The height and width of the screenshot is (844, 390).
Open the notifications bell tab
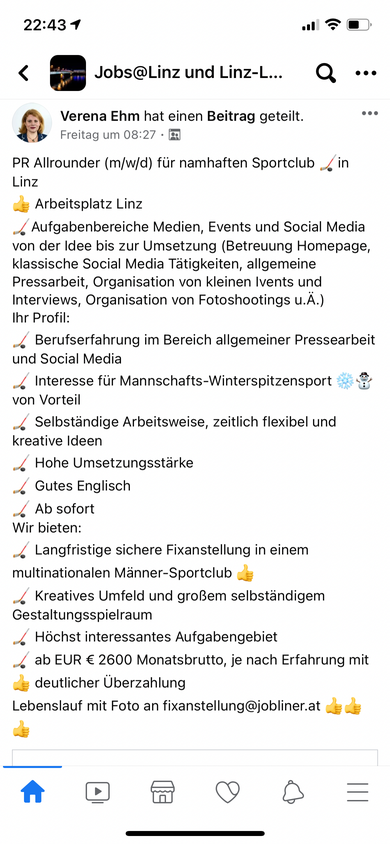[x=293, y=792]
